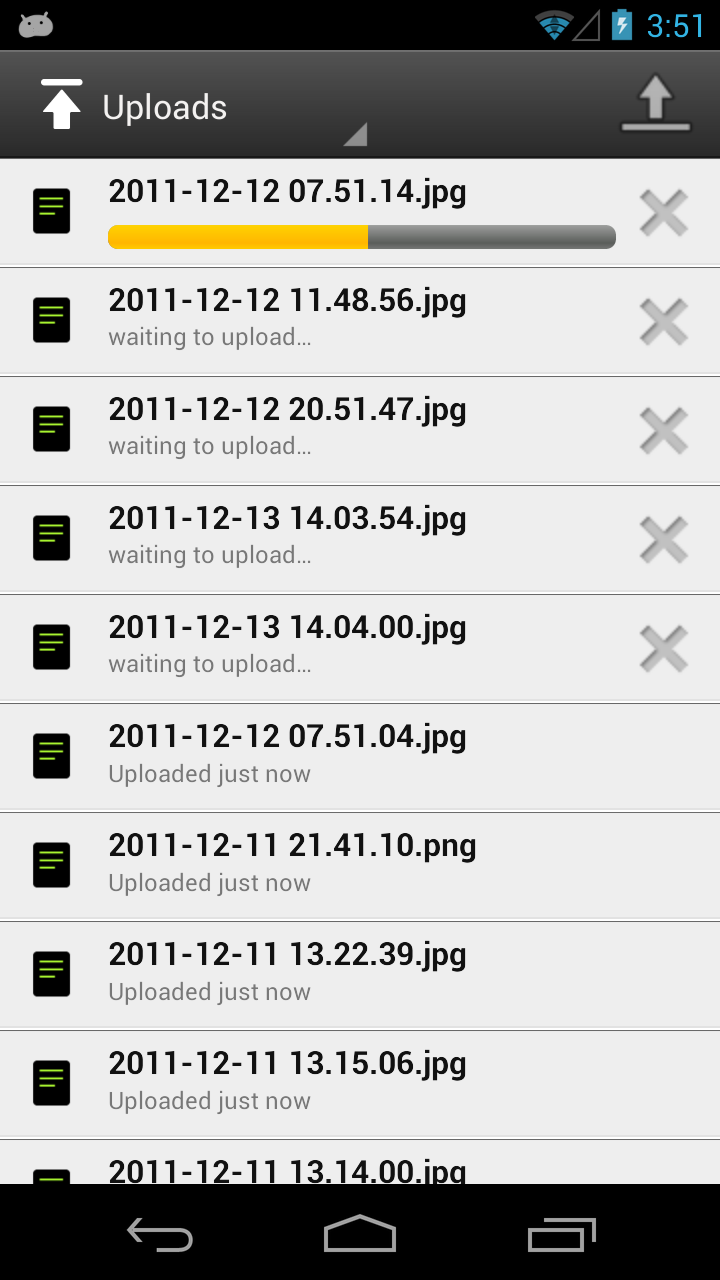Show recent apps from the navigation bar
Image resolution: width=720 pixels, height=1280 pixels.
point(561,1235)
